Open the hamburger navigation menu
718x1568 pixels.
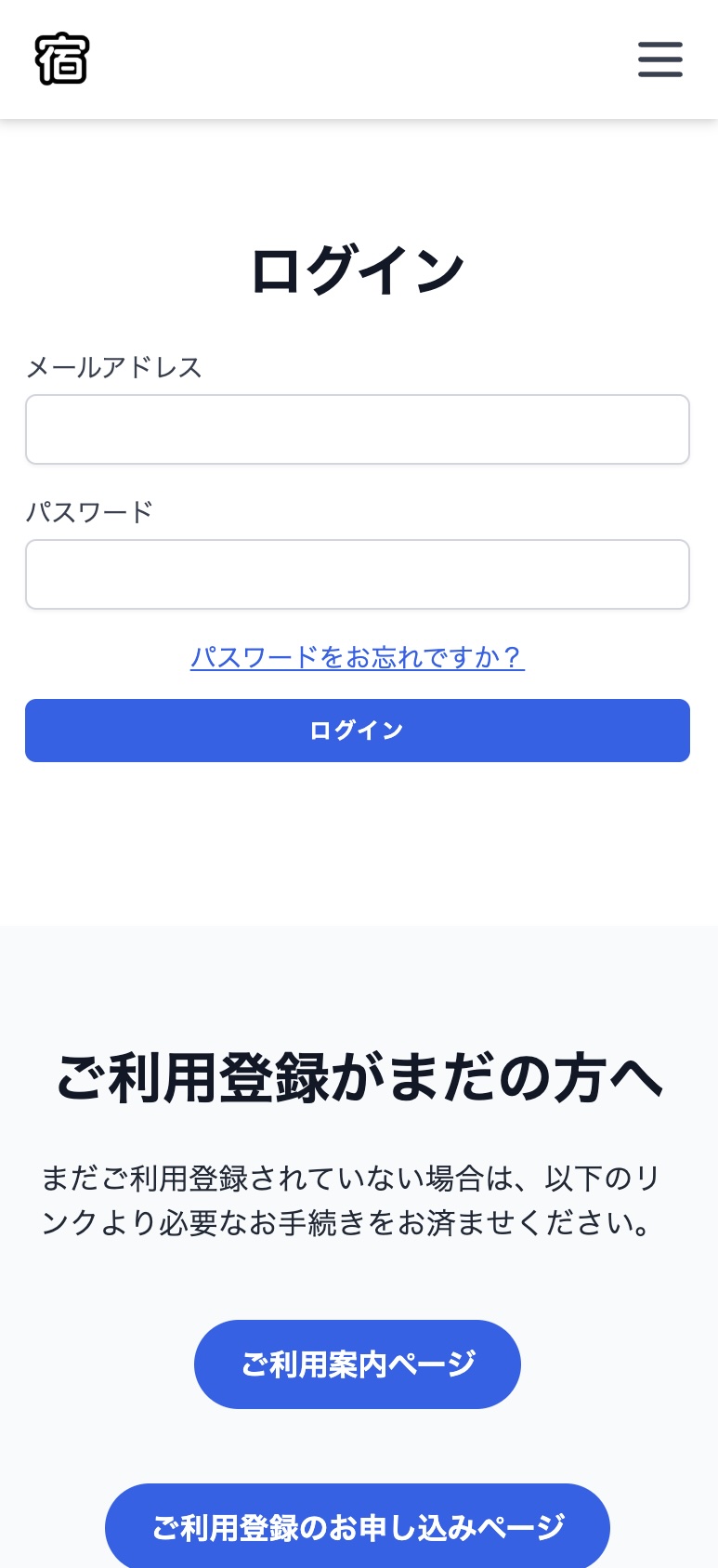(x=659, y=59)
